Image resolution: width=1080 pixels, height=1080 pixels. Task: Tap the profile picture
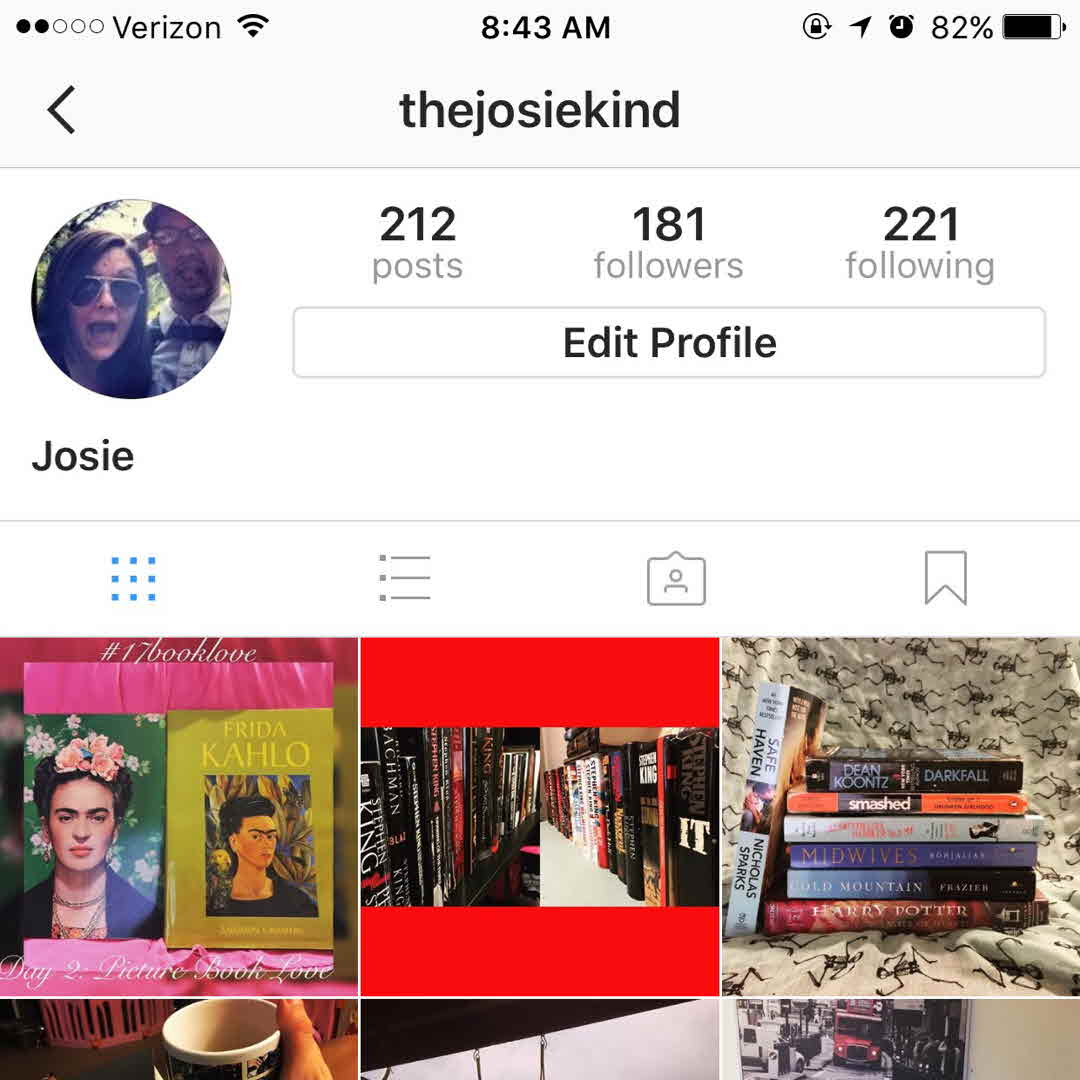pos(131,299)
